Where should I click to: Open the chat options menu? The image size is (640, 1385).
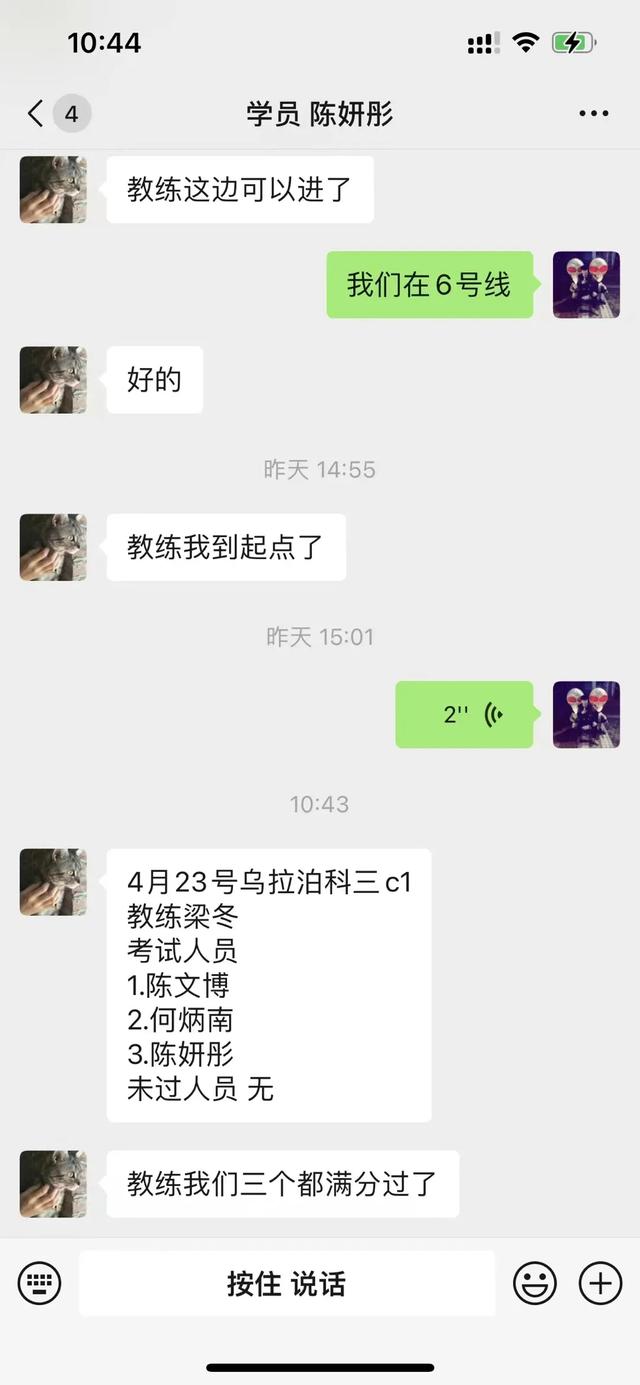pos(594,114)
